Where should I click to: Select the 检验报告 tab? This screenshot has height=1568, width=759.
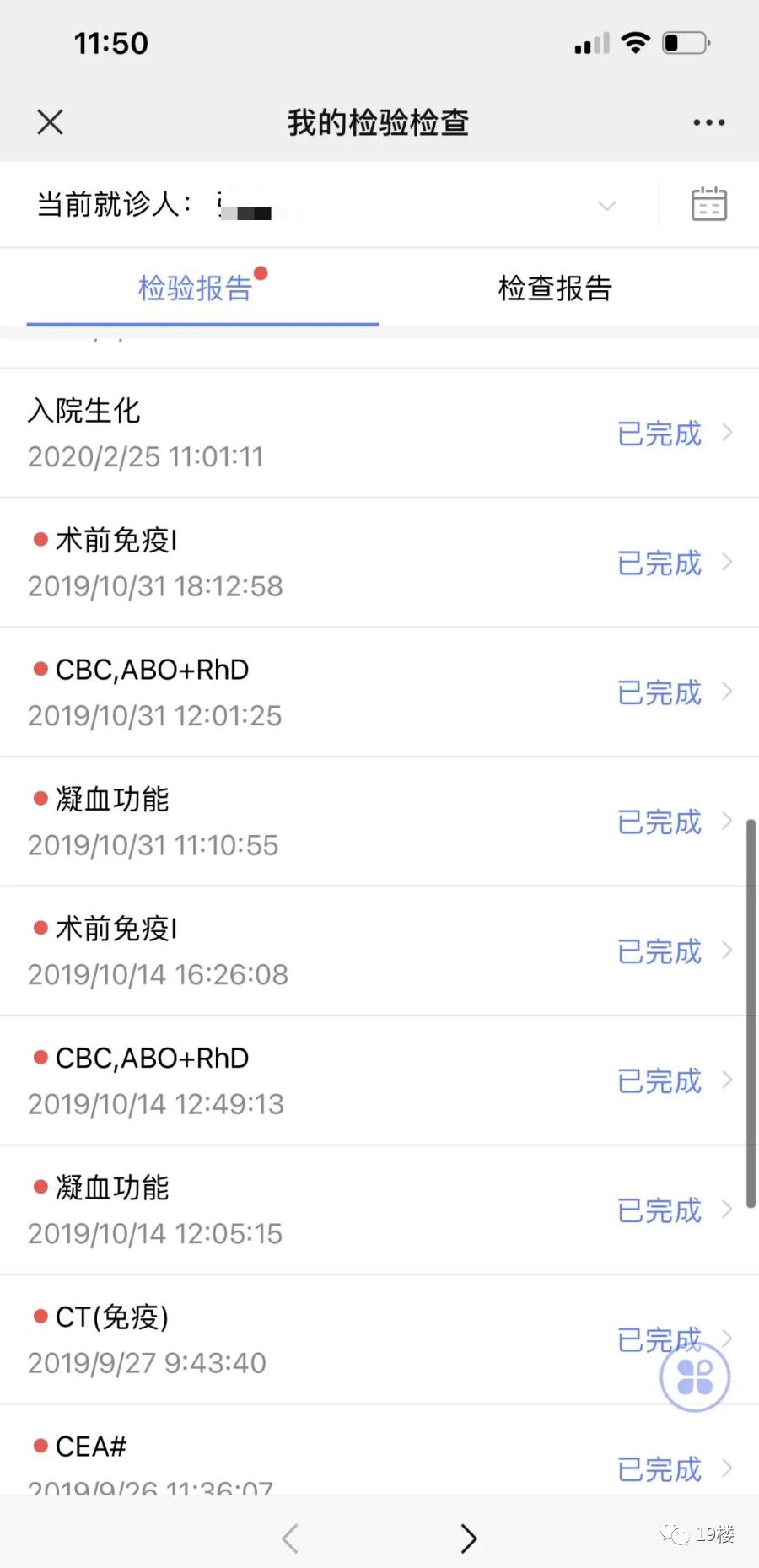(196, 288)
